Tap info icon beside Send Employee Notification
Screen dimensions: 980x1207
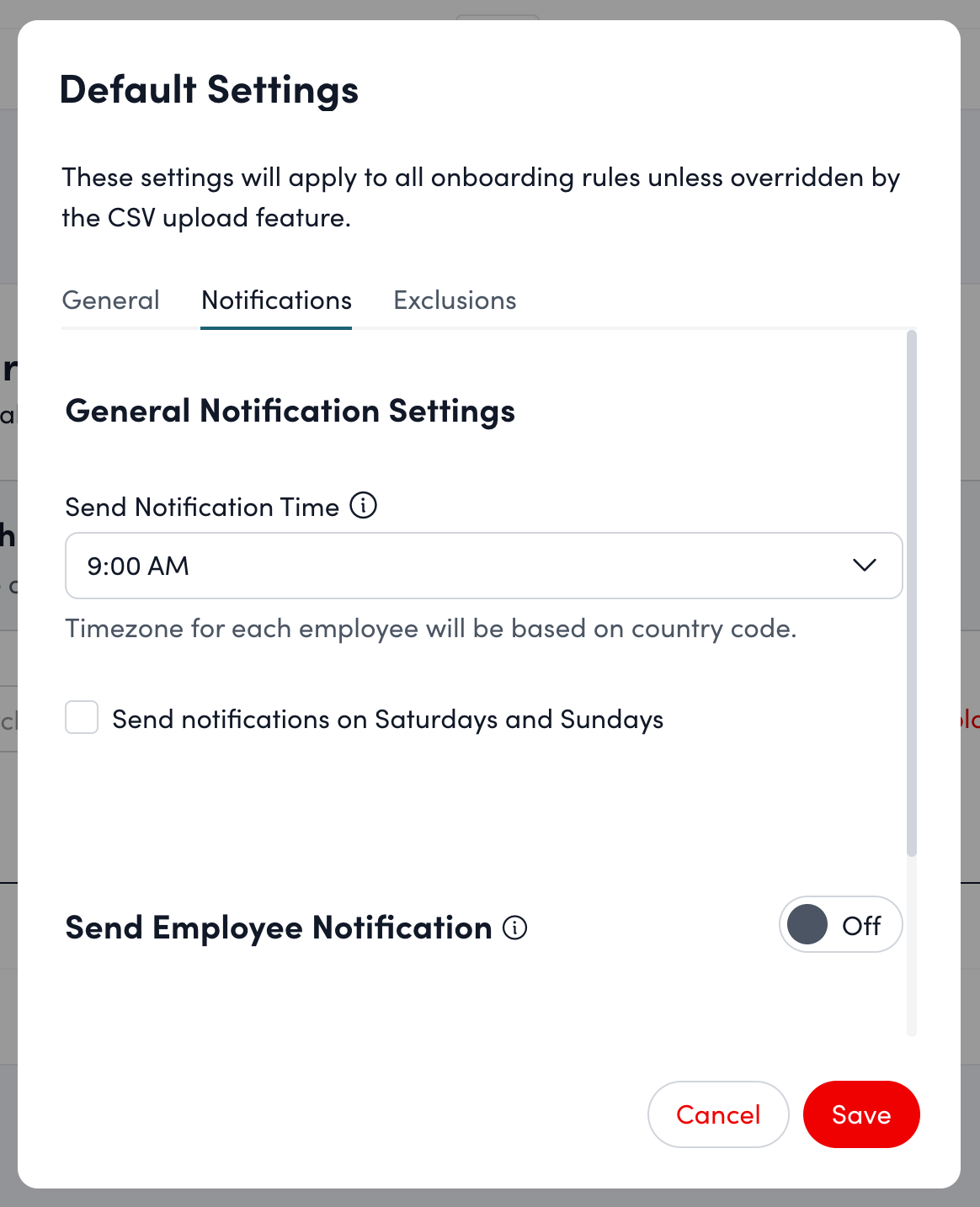[x=514, y=928]
